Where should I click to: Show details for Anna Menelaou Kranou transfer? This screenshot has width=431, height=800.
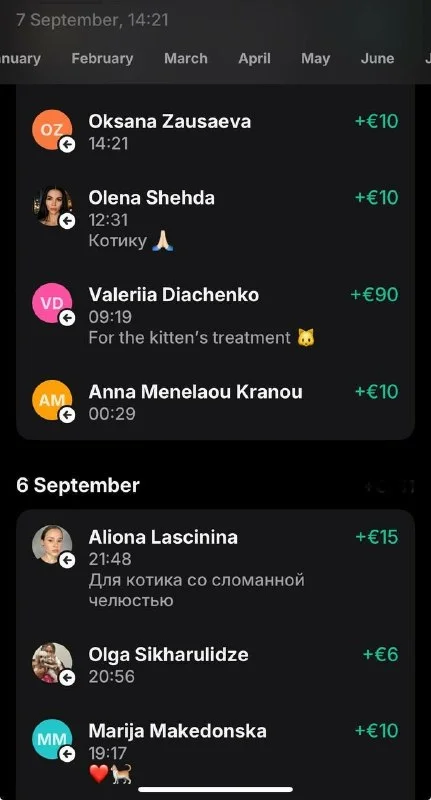(215, 402)
